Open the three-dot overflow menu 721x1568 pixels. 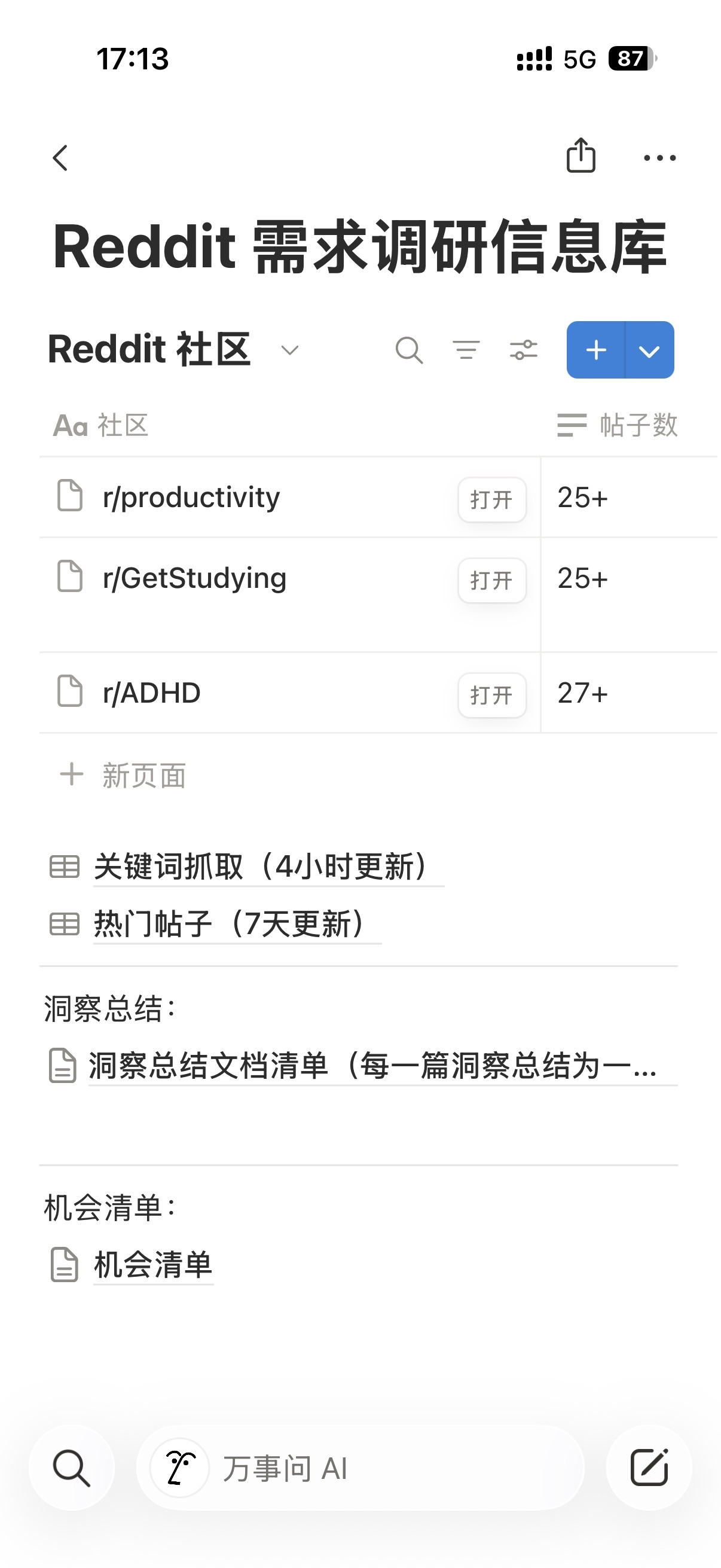click(659, 158)
